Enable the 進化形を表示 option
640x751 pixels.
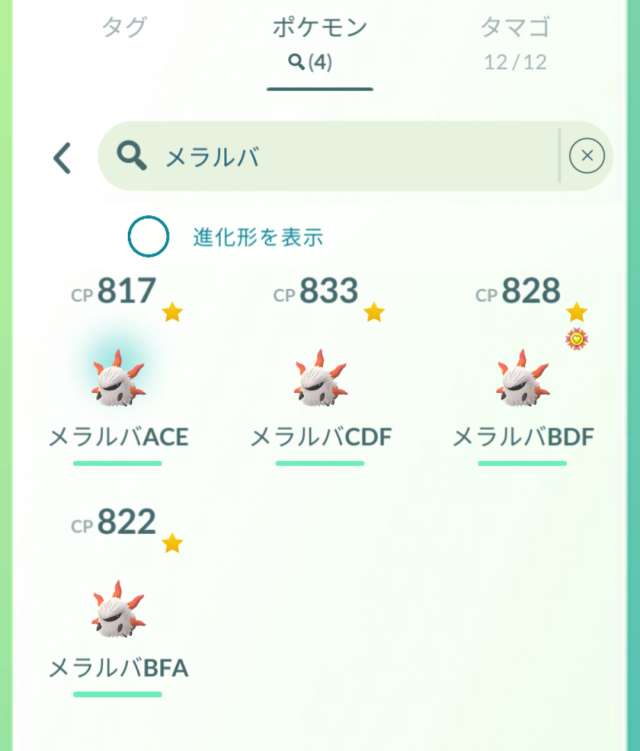tap(148, 237)
